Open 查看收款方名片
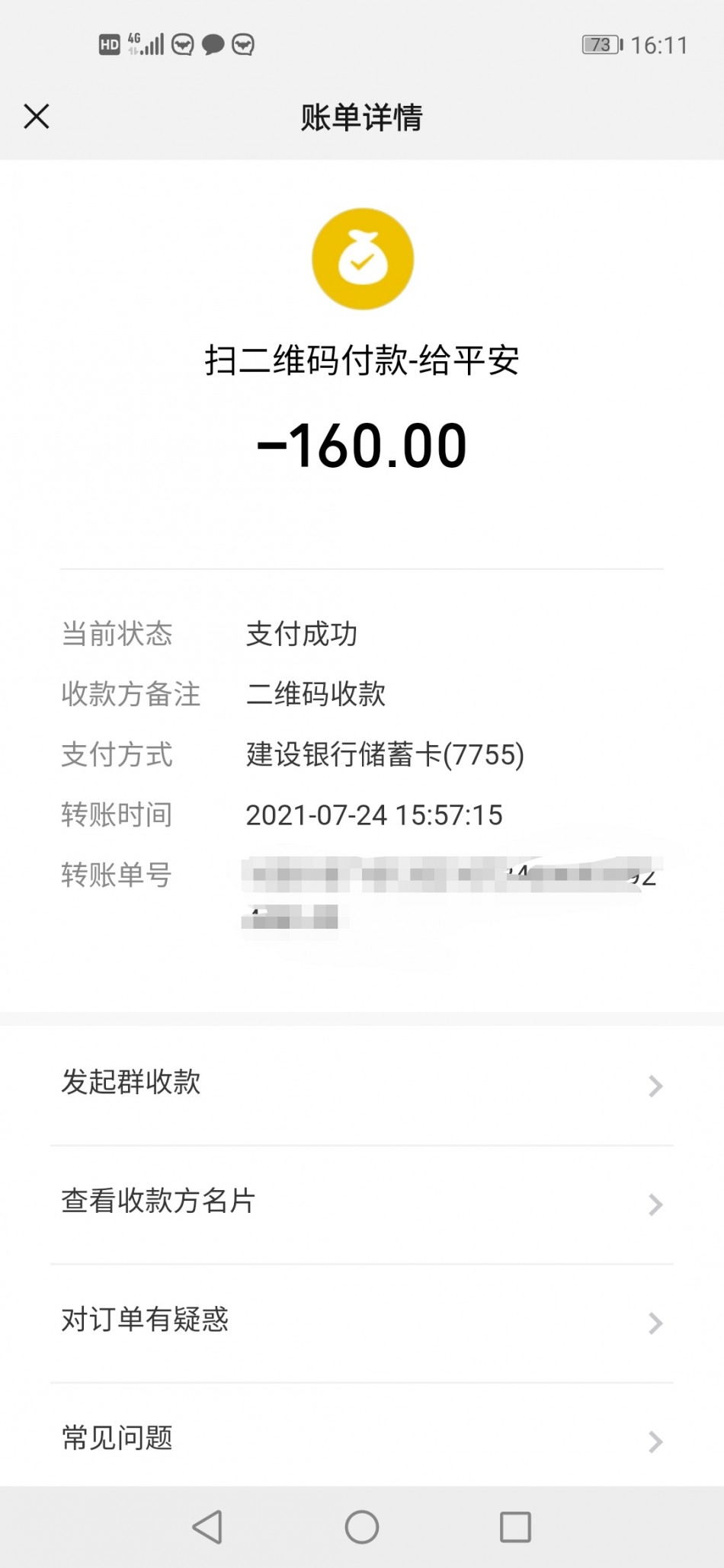Screen dimensions: 724x1568 (361, 1202)
